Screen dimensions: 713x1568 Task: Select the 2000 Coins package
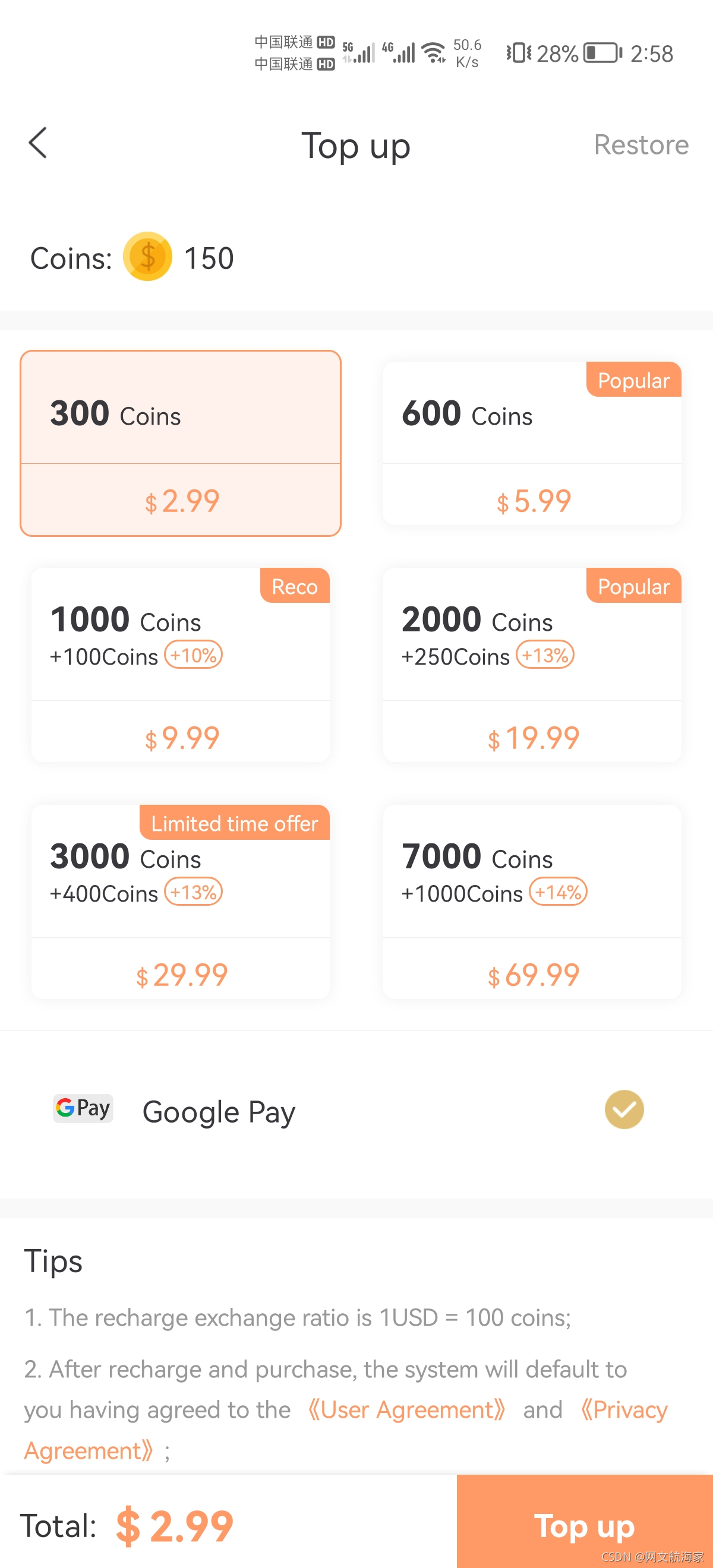532,664
